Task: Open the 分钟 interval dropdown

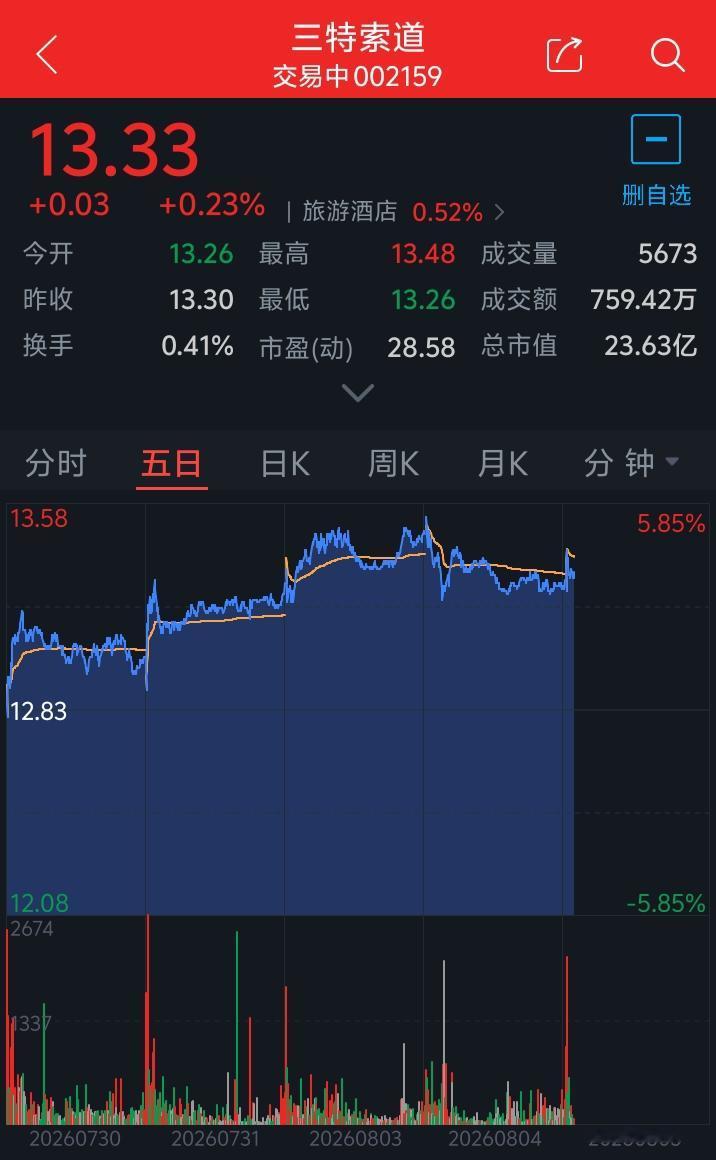Action: point(631,463)
